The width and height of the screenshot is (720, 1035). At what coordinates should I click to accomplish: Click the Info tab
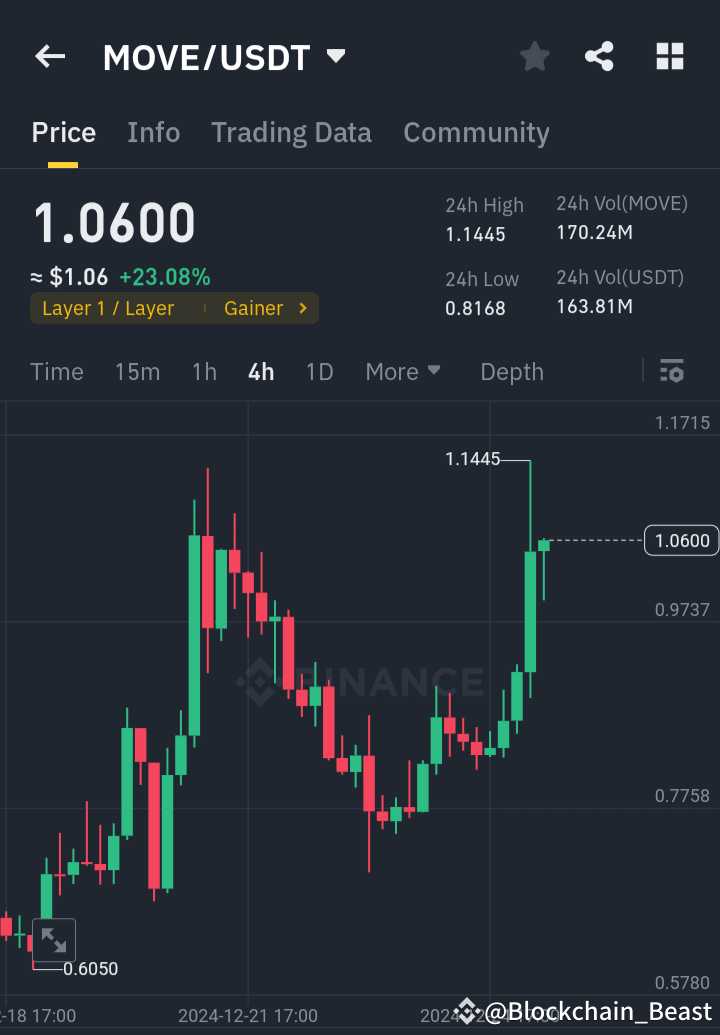pyautogui.click(x=153, y=132)
